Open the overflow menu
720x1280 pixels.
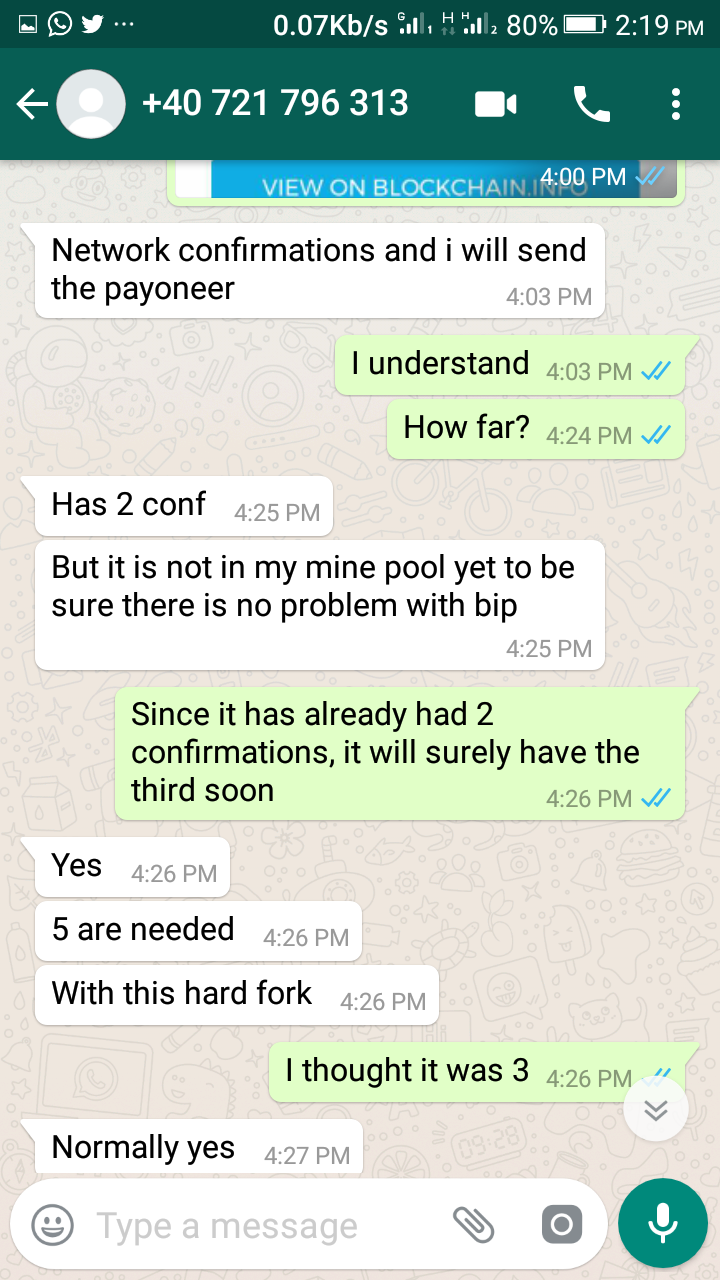(x=676, y=104)
